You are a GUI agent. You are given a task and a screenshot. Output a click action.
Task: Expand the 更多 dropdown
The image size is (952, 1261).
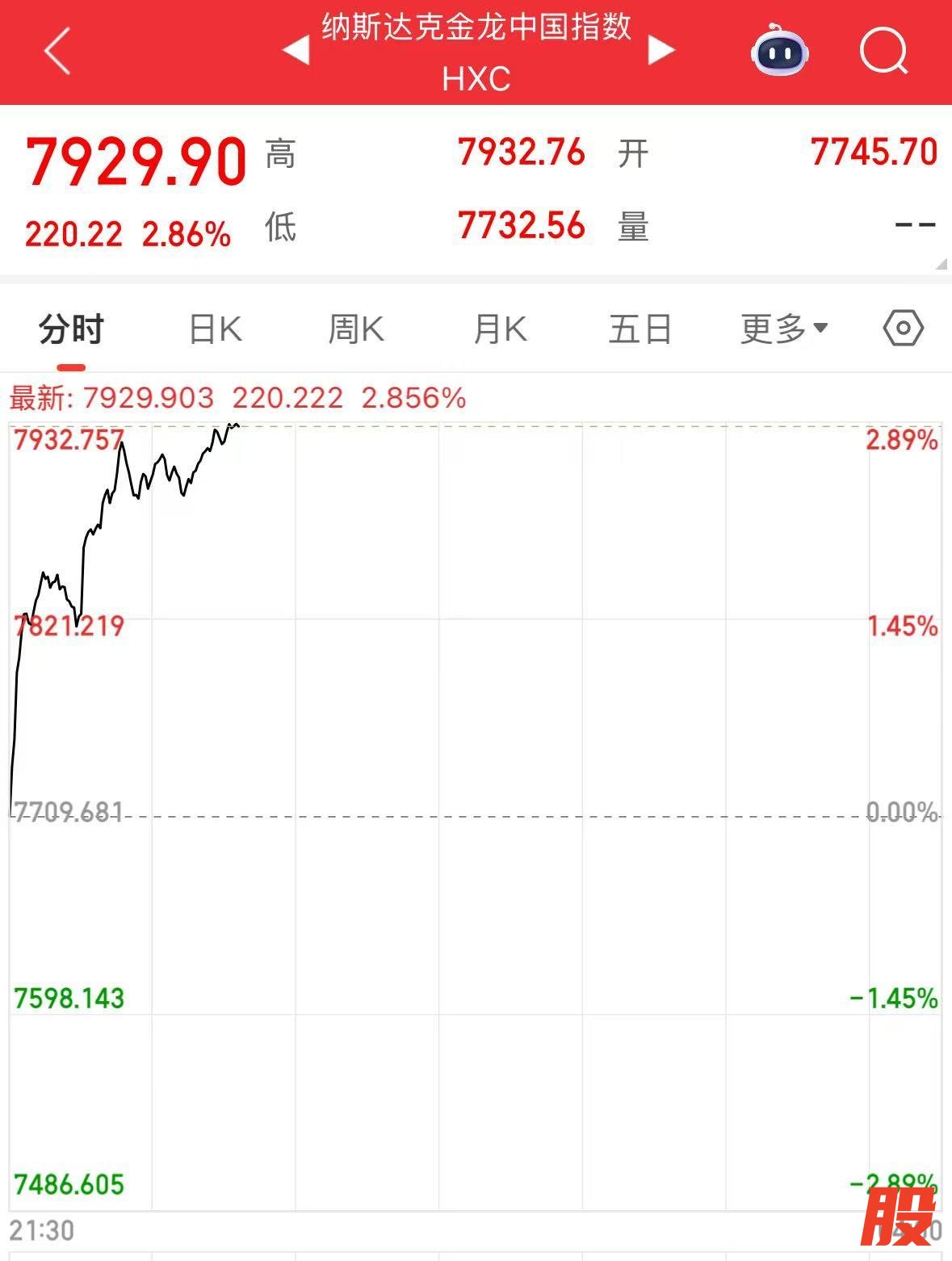[x=783, y=329]
